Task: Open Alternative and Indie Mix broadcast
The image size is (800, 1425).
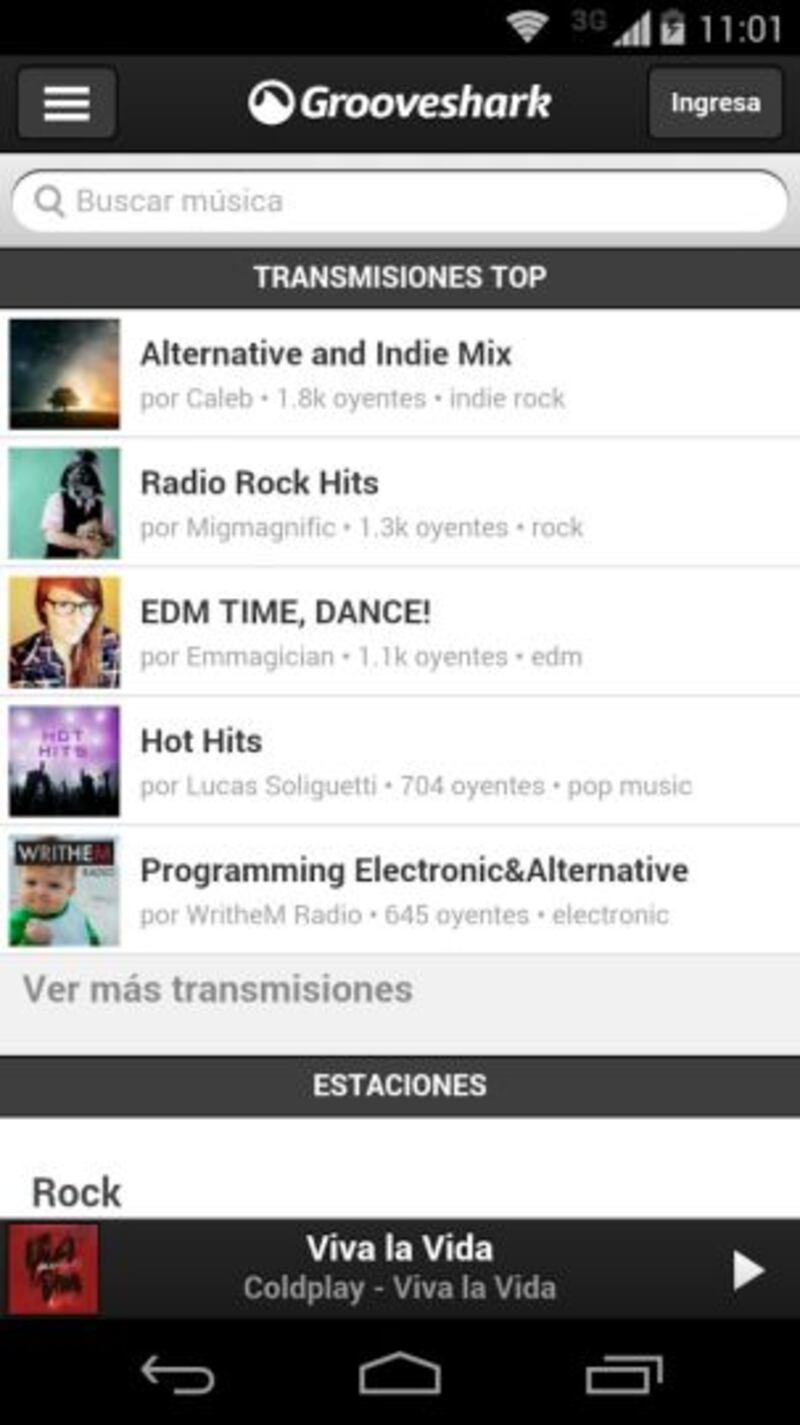Action: (x=400, y=374)
